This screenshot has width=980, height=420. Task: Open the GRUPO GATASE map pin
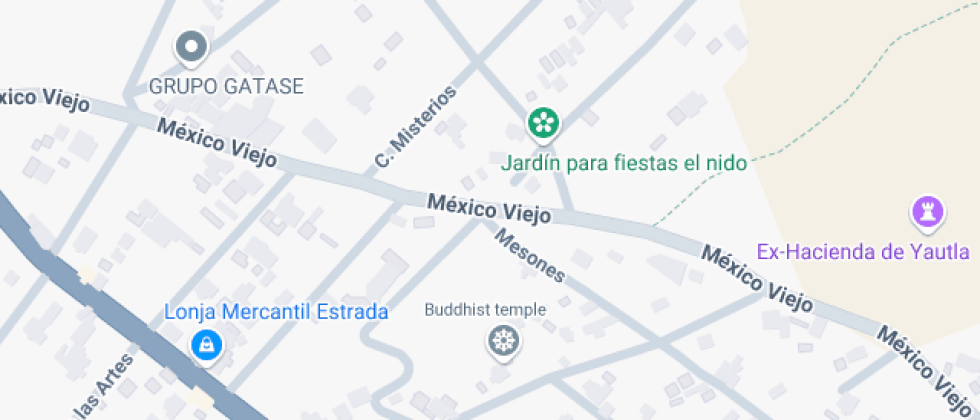(191, 46)
